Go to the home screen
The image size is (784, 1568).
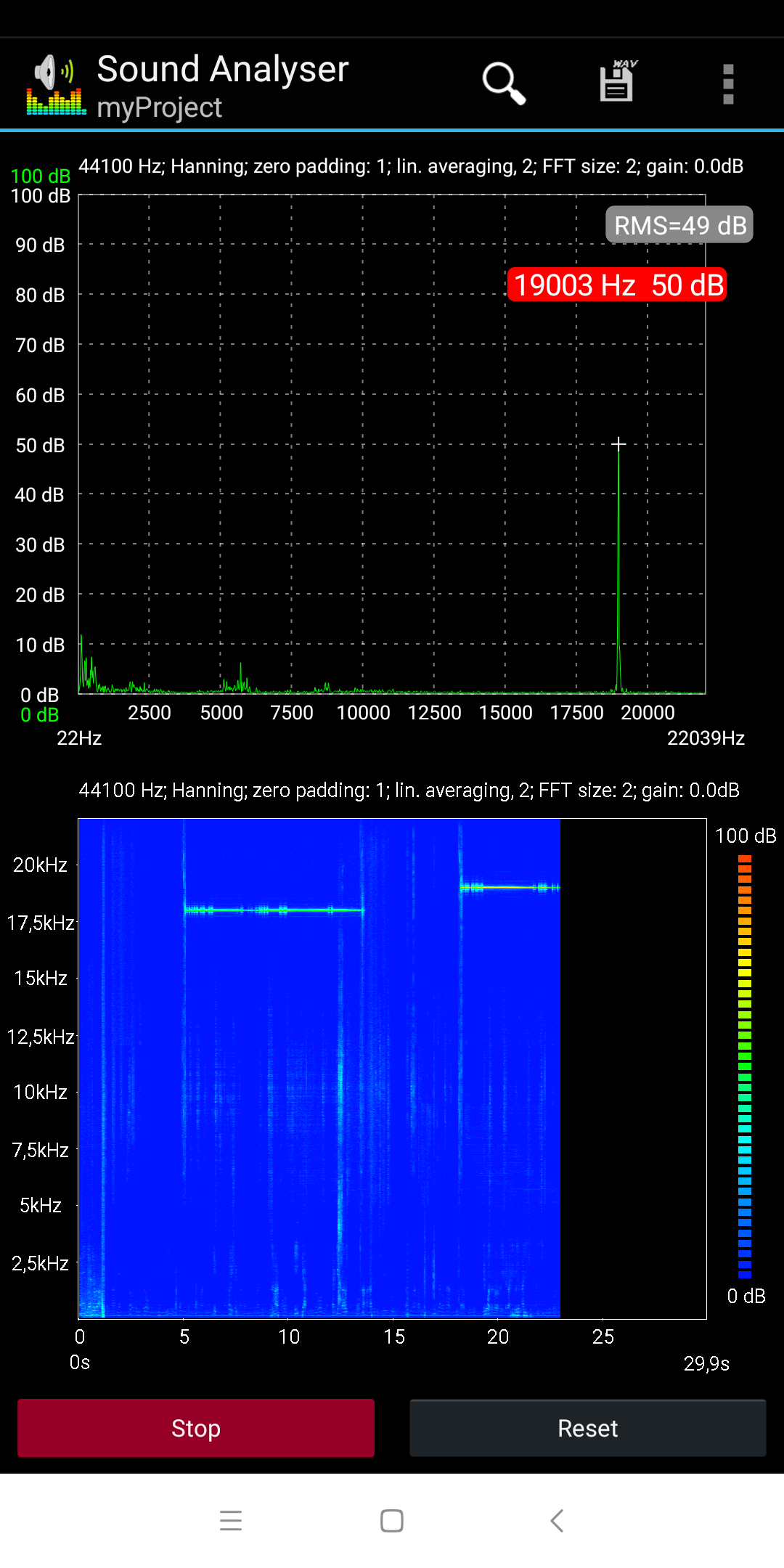point(392,1520)
